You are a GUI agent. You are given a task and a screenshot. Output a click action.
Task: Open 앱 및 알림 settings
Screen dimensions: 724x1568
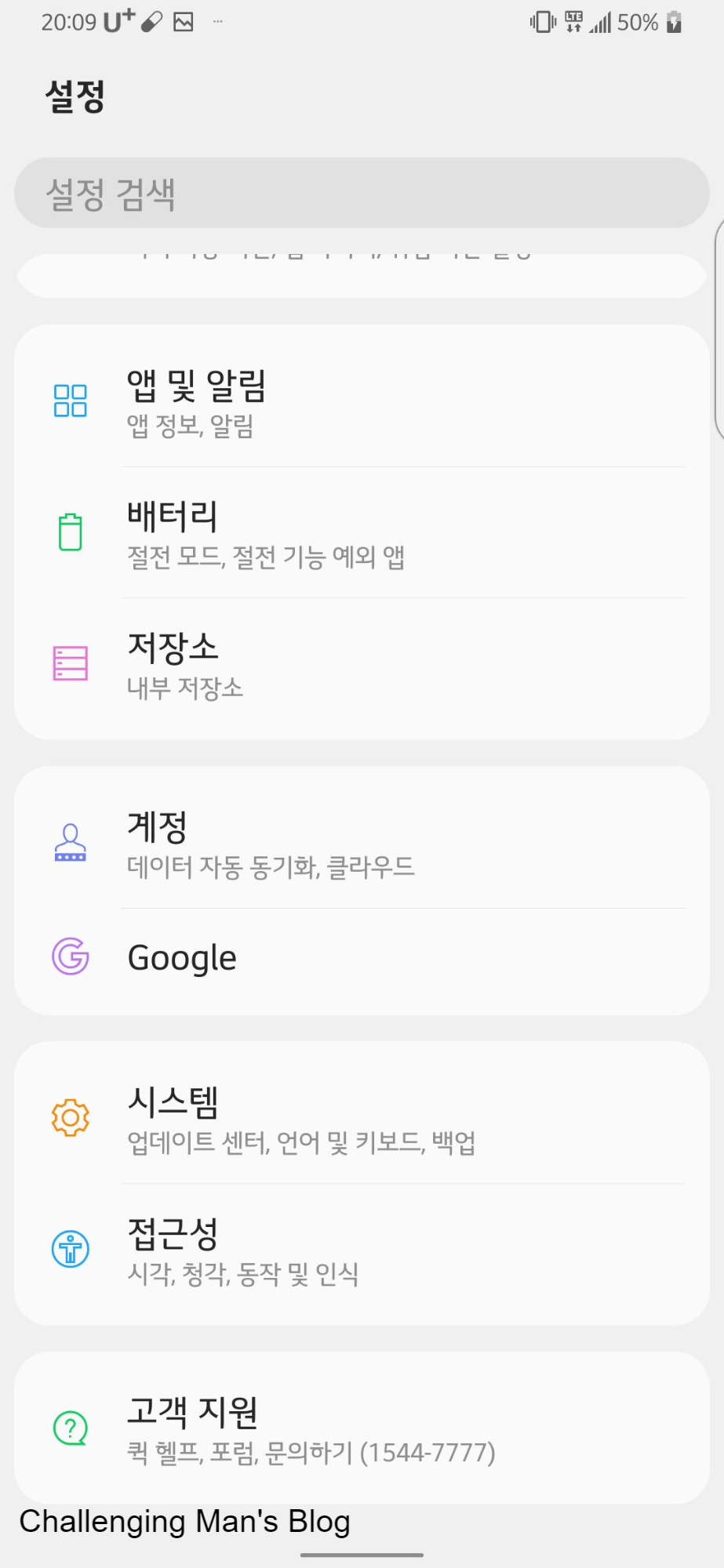point(362,401)
